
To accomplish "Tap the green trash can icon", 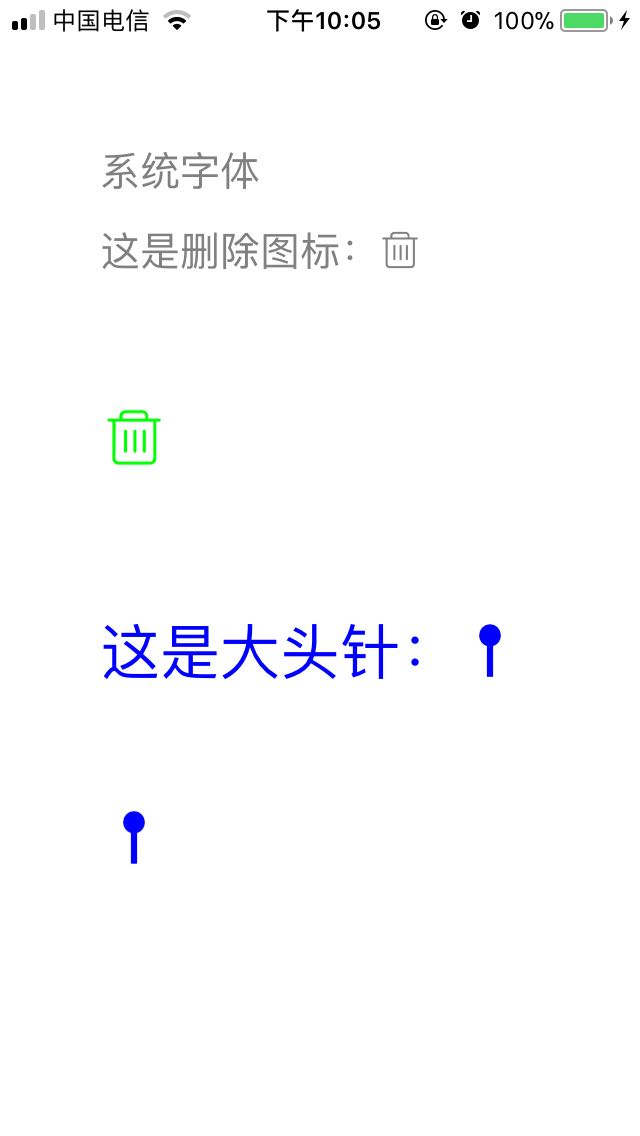I will click(134, 438).
